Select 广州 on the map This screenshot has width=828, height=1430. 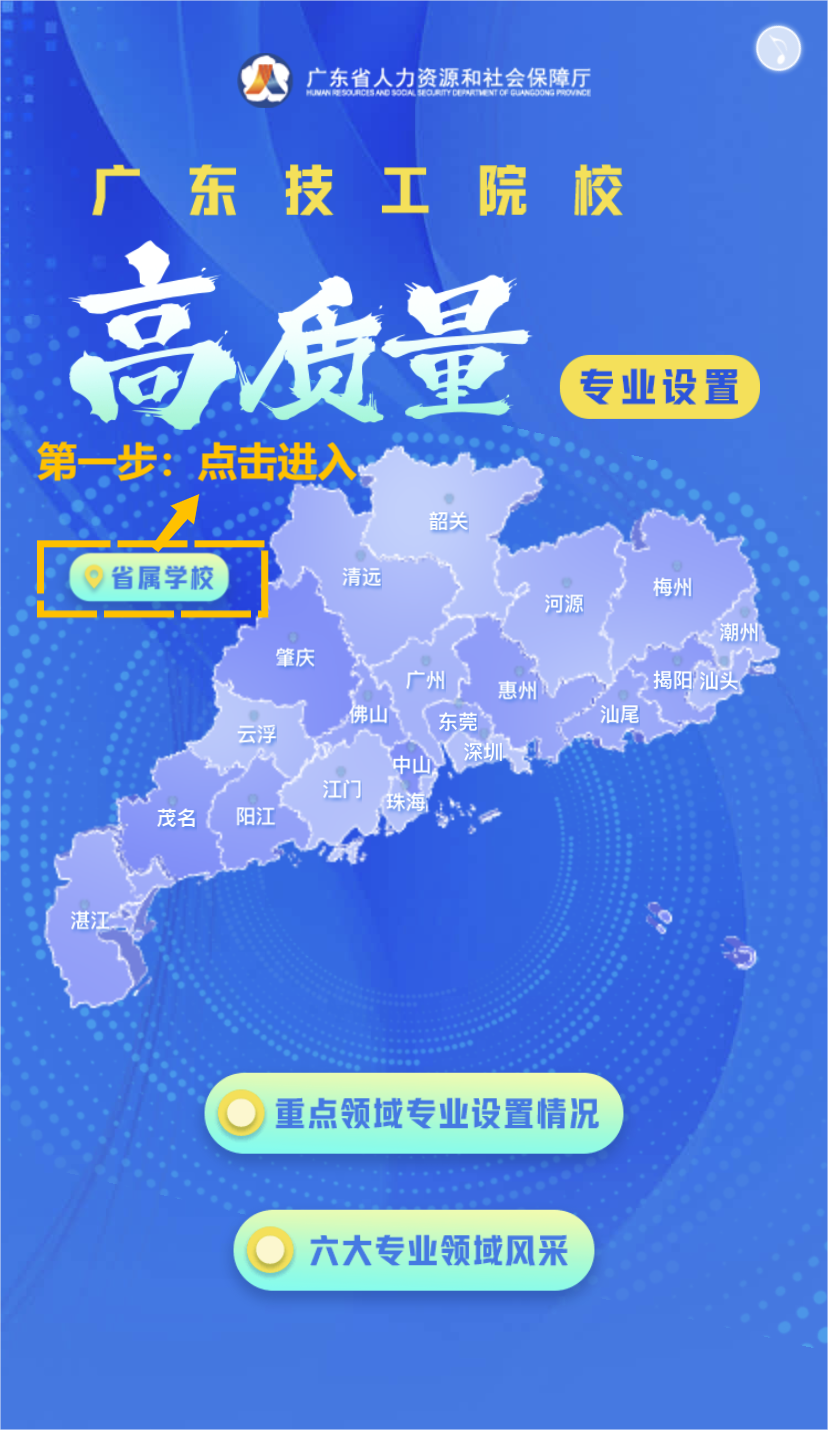coord(425,680)
